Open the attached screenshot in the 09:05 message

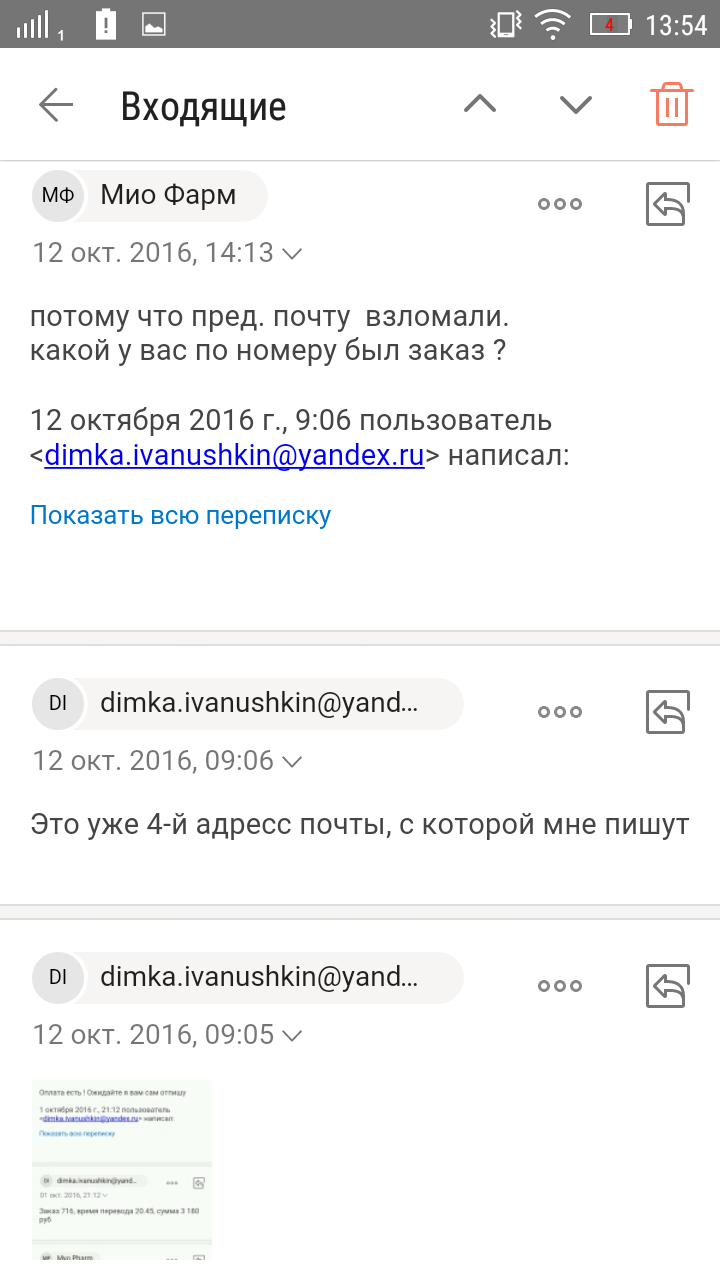click(122, 1170)
